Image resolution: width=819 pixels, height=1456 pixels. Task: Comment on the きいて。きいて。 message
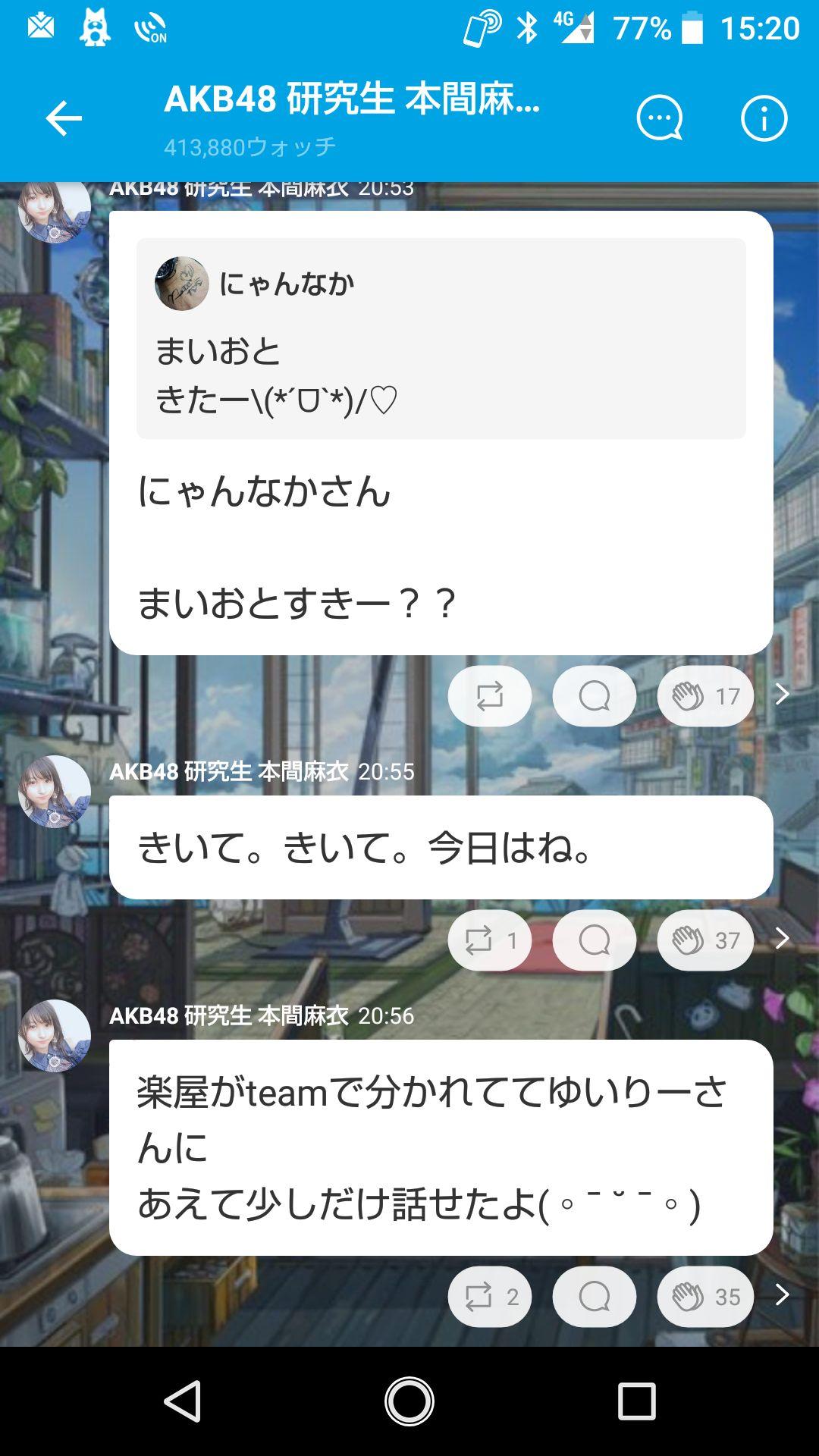pyautogui.click(x=594, y=940)
